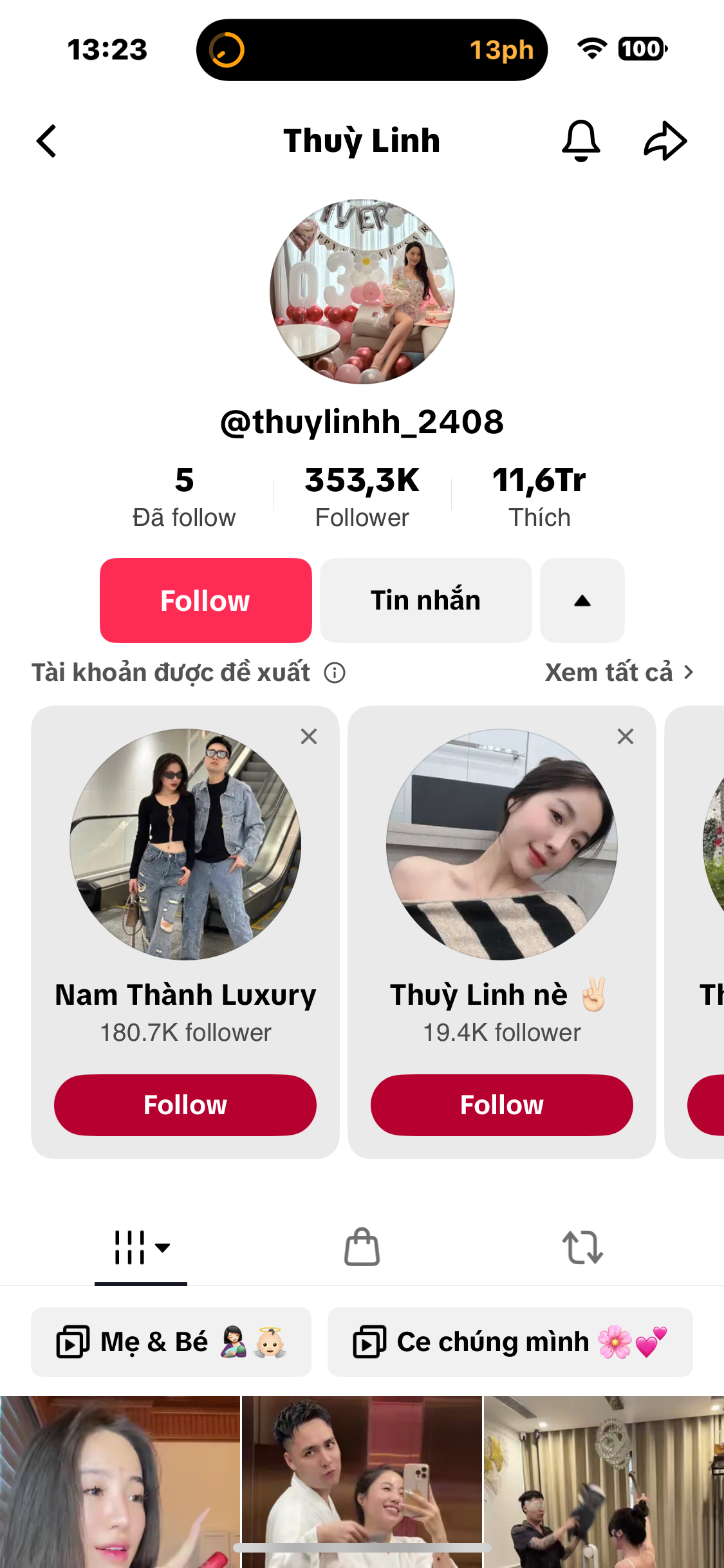Open the Mẹ & Bé playlist
724x1568 pixels.
coord(171,1342)
